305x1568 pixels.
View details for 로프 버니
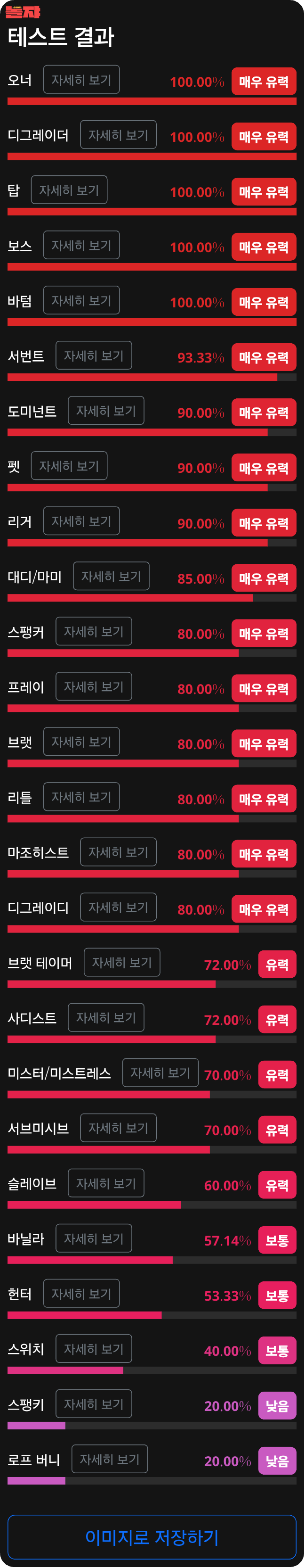tap(109, 1459)
